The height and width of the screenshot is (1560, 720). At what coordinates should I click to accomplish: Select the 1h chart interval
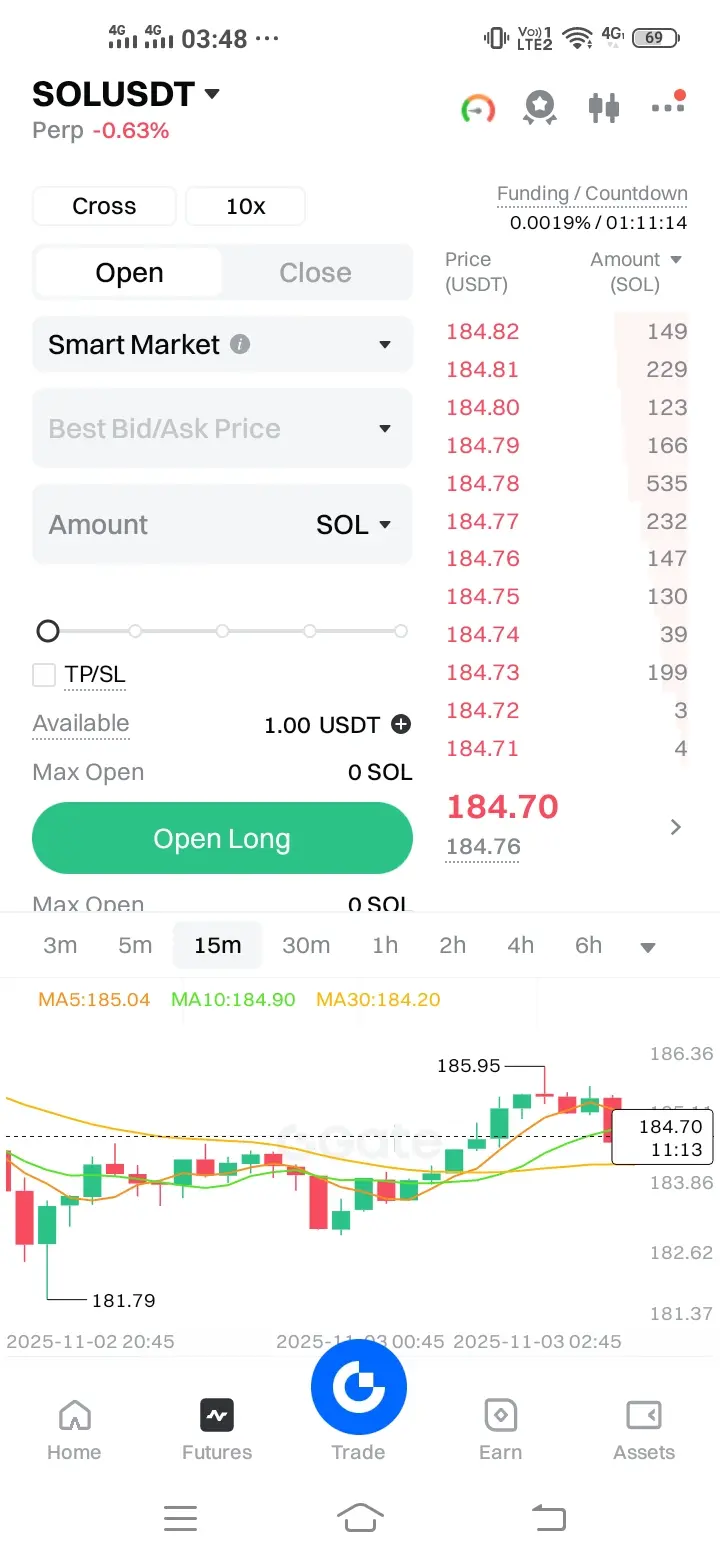(x=385, y=945)
